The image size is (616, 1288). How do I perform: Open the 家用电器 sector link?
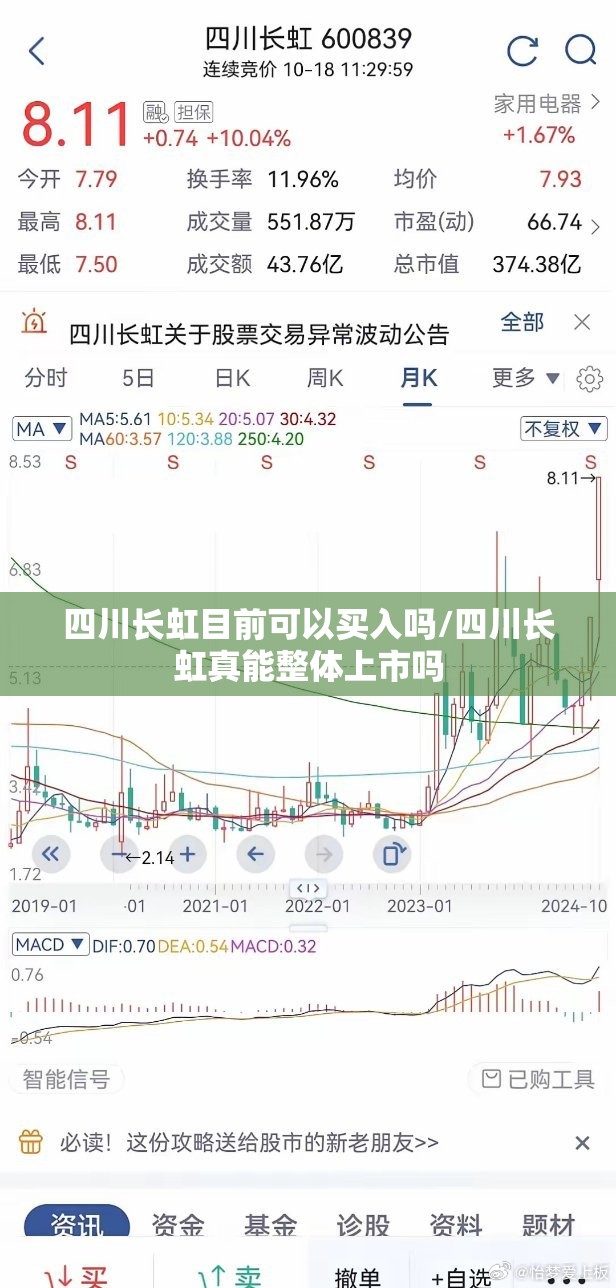click(x=537, y=104)
